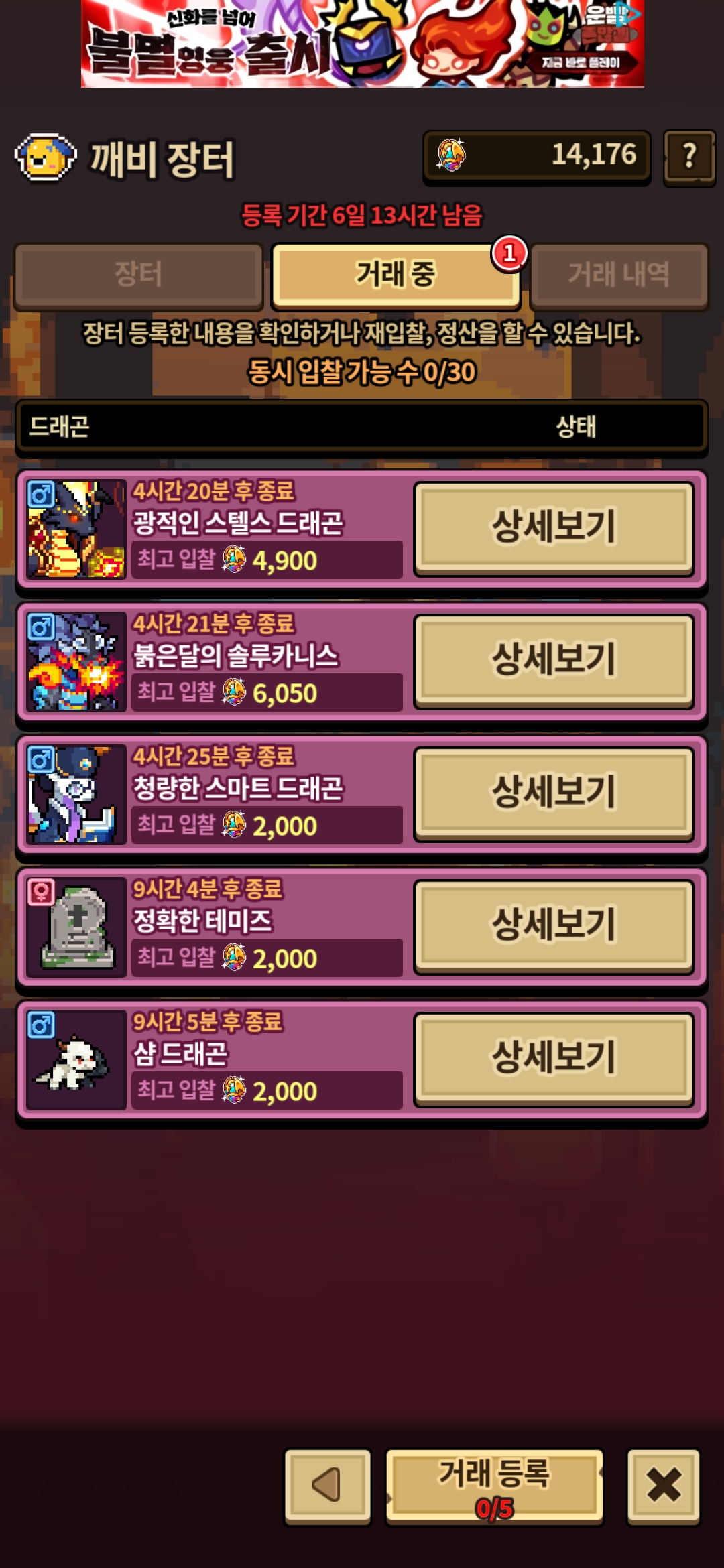Show details for 정확한 테미즈
The width and height of the screenshot is (724, 1568).
(x=554, y=926)
